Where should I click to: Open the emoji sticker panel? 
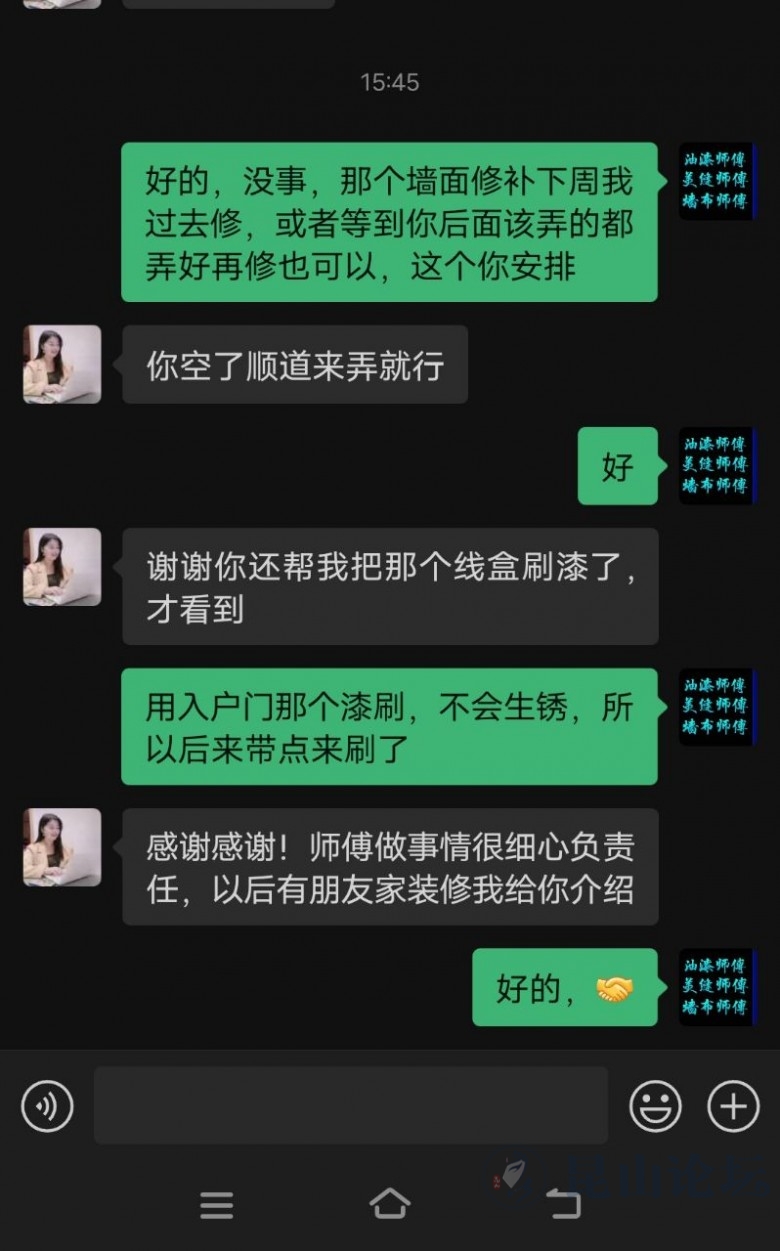point(655,1106)
